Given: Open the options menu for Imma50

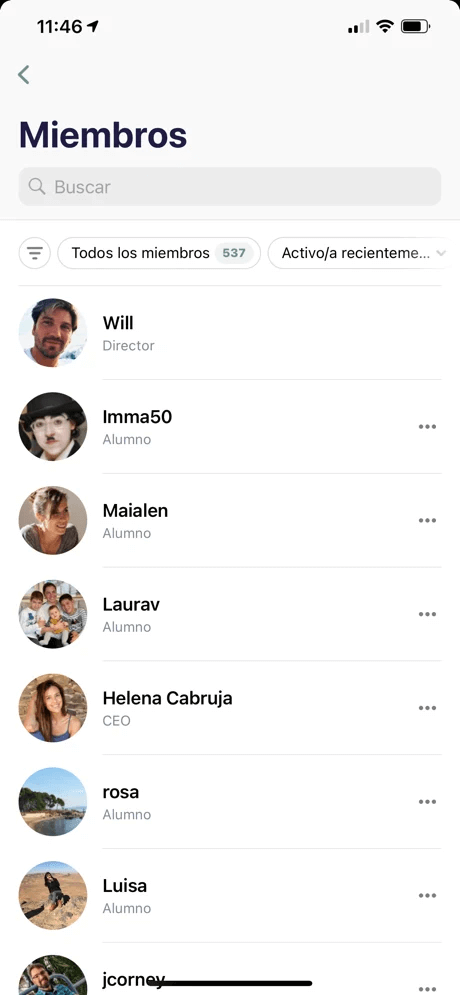Looking at the screenshot, I should click(427, 426).
